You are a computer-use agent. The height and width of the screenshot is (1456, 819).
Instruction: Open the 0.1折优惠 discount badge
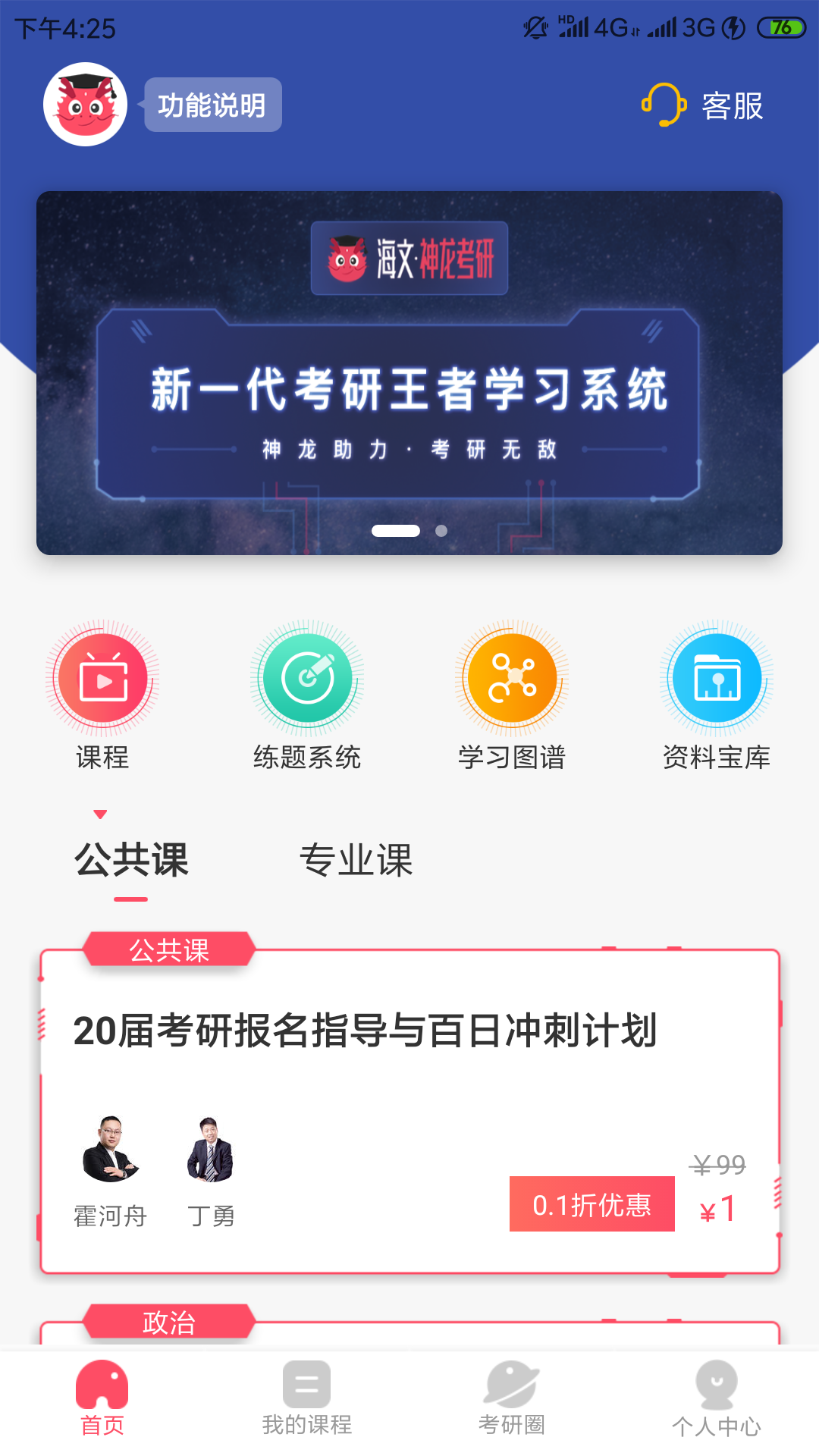point(591,1203)
